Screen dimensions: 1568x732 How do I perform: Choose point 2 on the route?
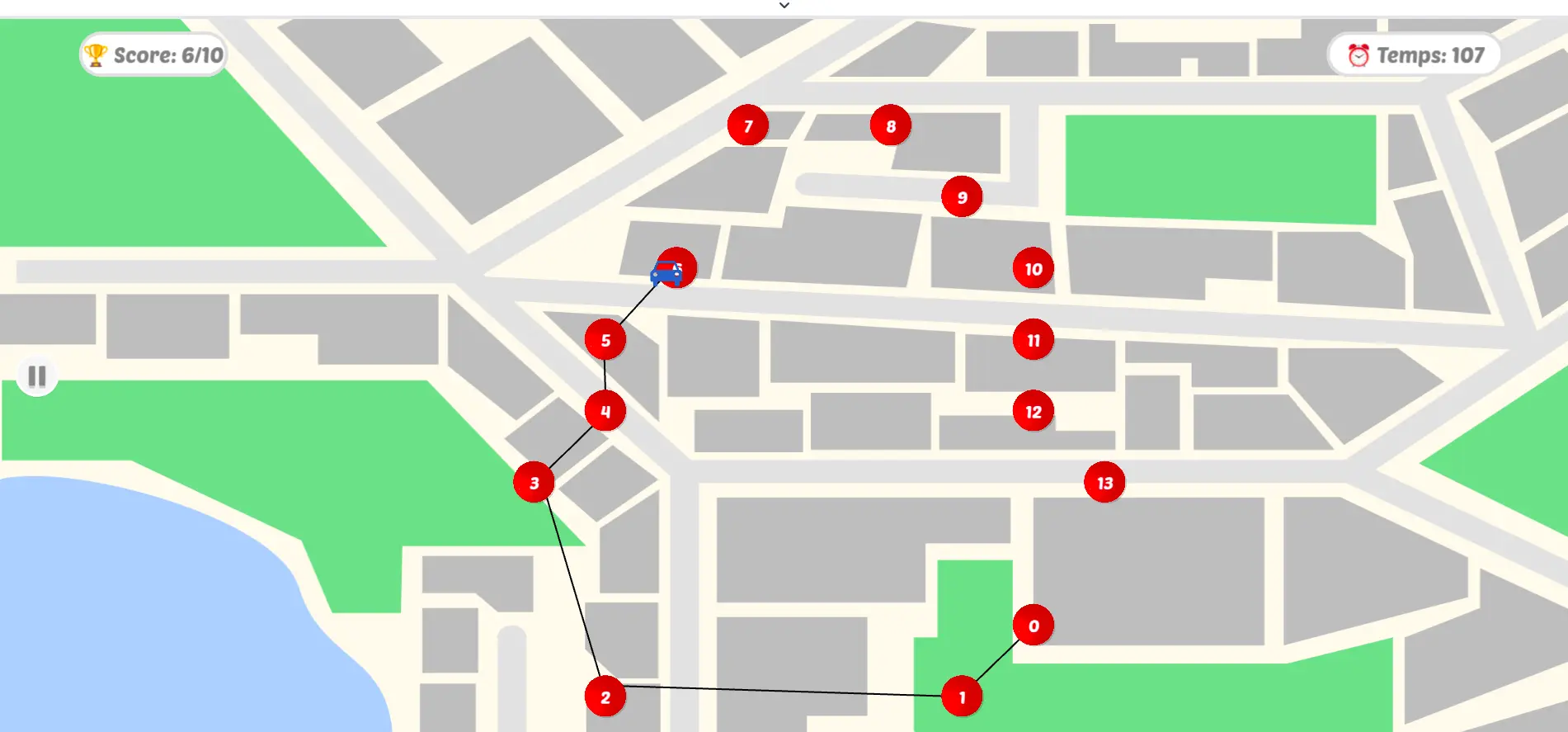click(x=605, y=697)
